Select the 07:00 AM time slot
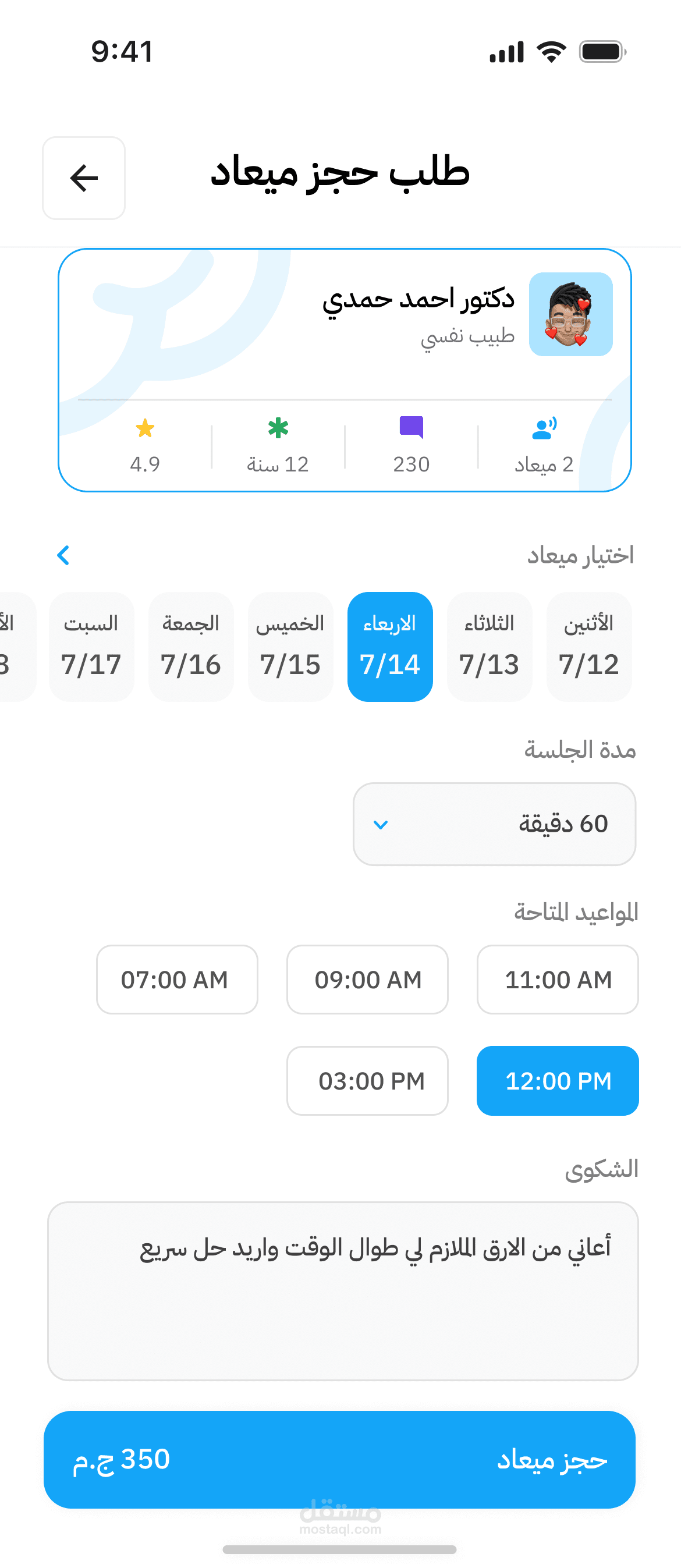This screenshot has width=681, height=1568. click(x=176, y=980)
